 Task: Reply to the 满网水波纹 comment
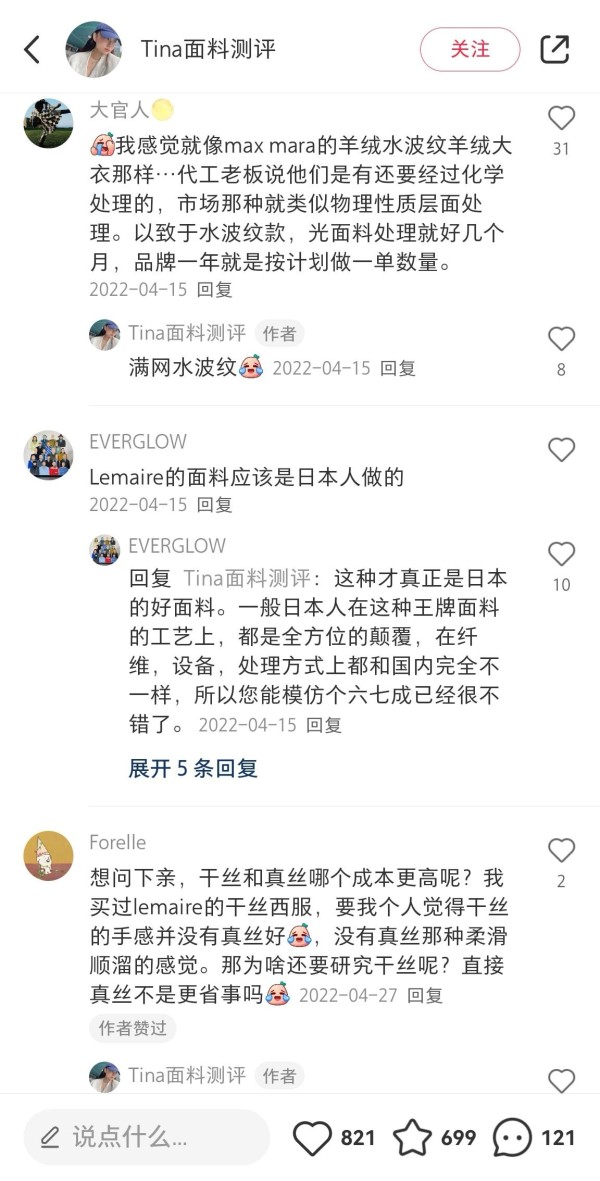point(397,368)
